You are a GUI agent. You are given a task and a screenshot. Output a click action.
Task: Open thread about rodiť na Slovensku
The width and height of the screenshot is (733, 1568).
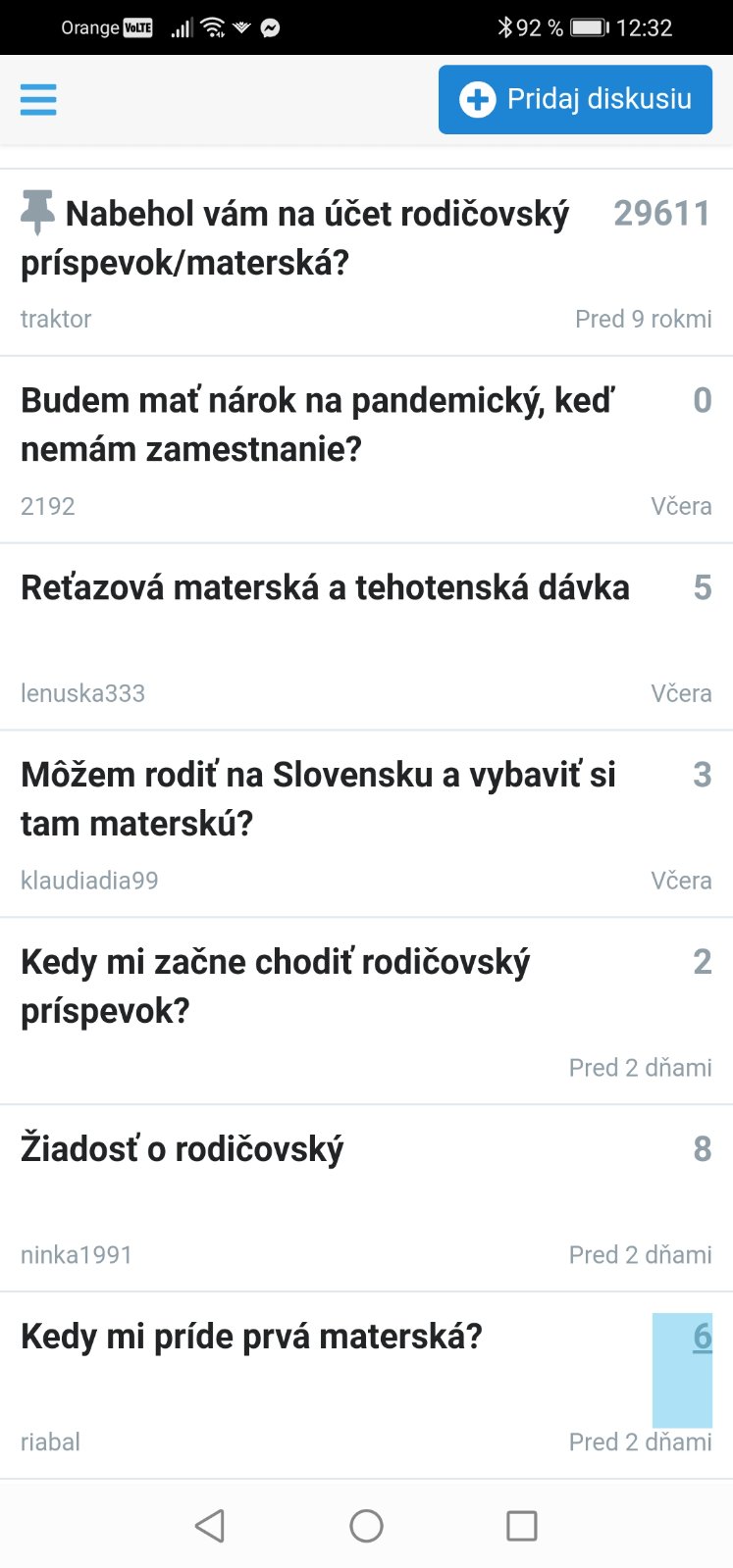pos(317,798)
